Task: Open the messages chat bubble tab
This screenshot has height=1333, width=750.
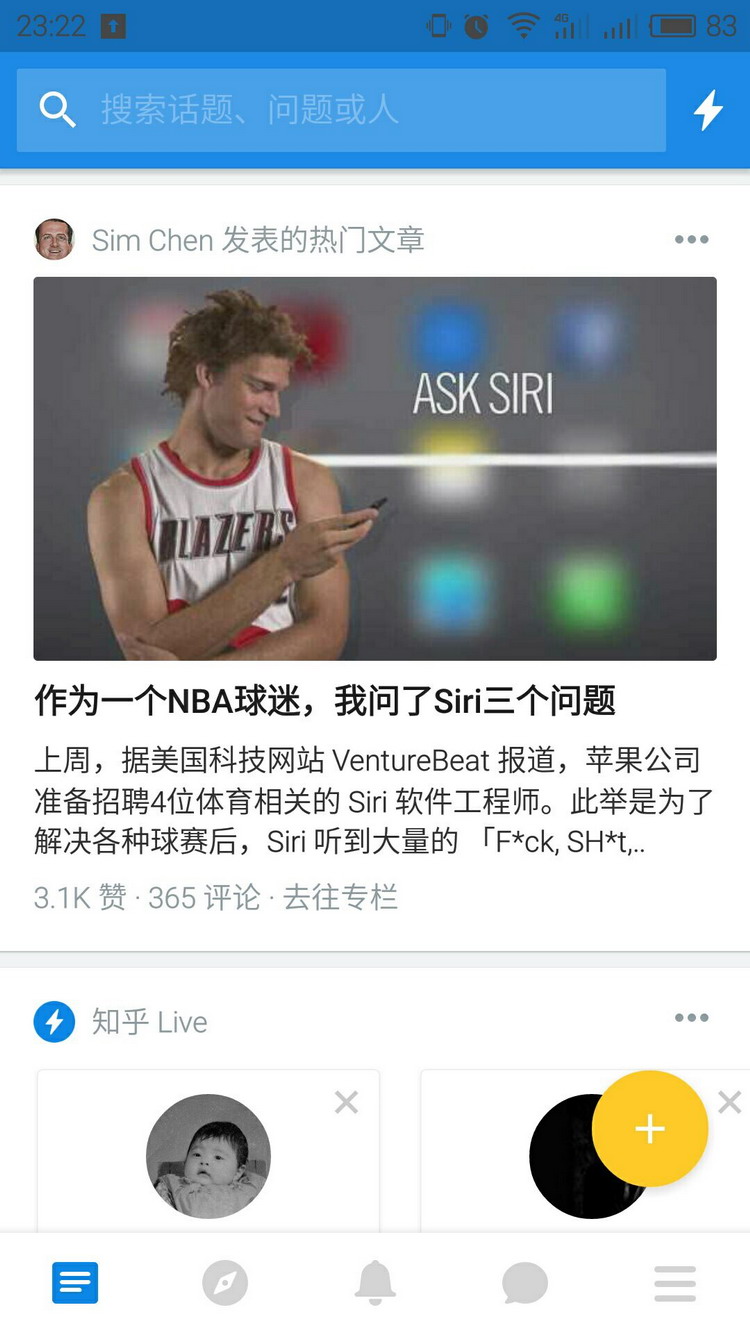Action: pos(525,1283)
